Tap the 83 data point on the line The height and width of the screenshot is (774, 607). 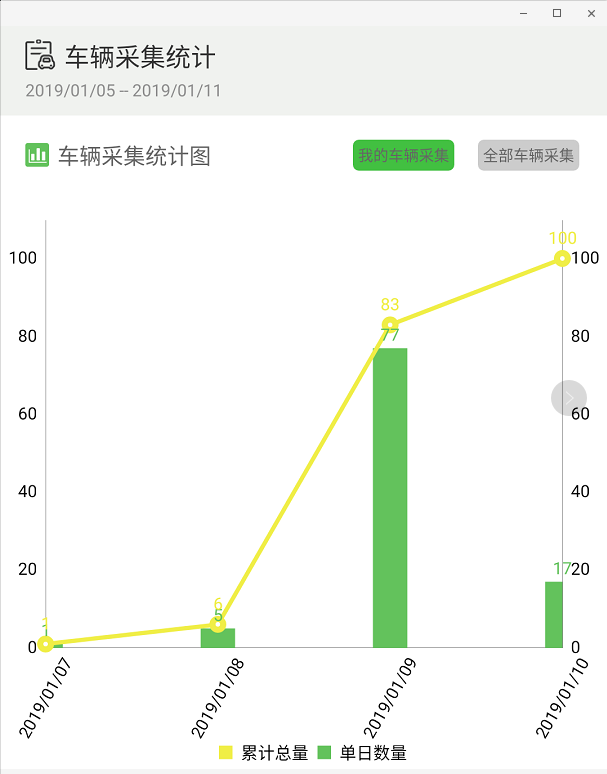pos(390,324)
